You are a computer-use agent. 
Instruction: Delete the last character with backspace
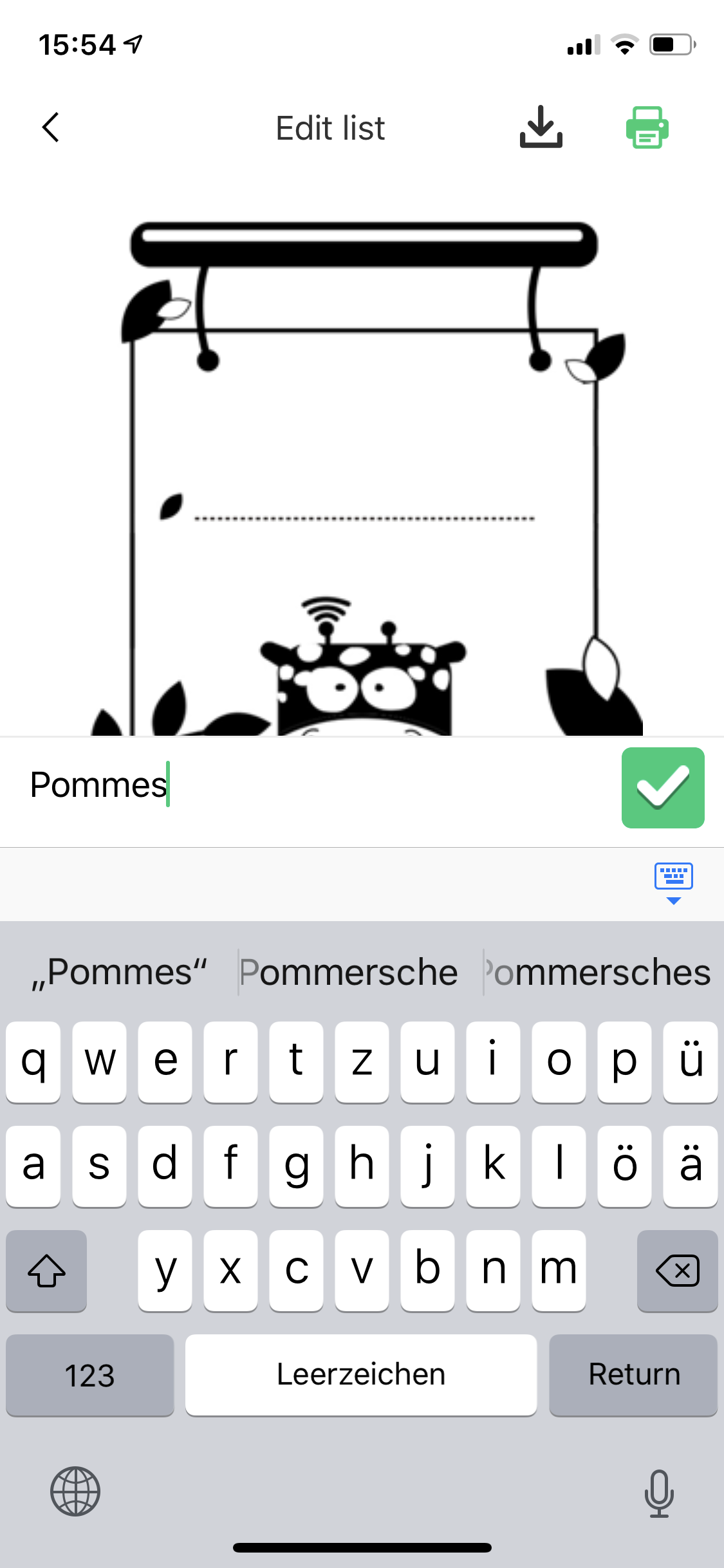pos(677,1271)
